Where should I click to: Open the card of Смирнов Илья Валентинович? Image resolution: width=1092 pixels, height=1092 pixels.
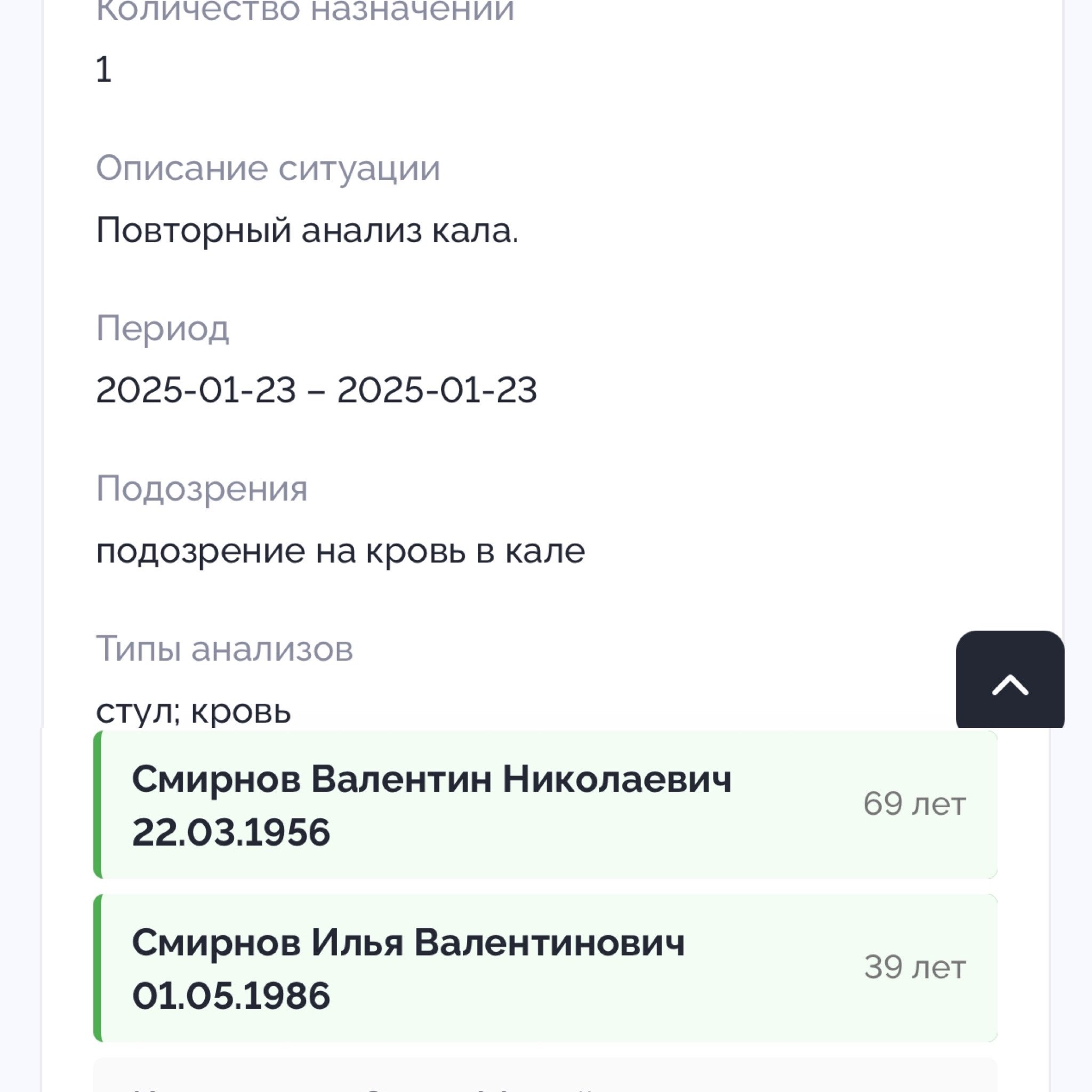click(x=545, y=968)
